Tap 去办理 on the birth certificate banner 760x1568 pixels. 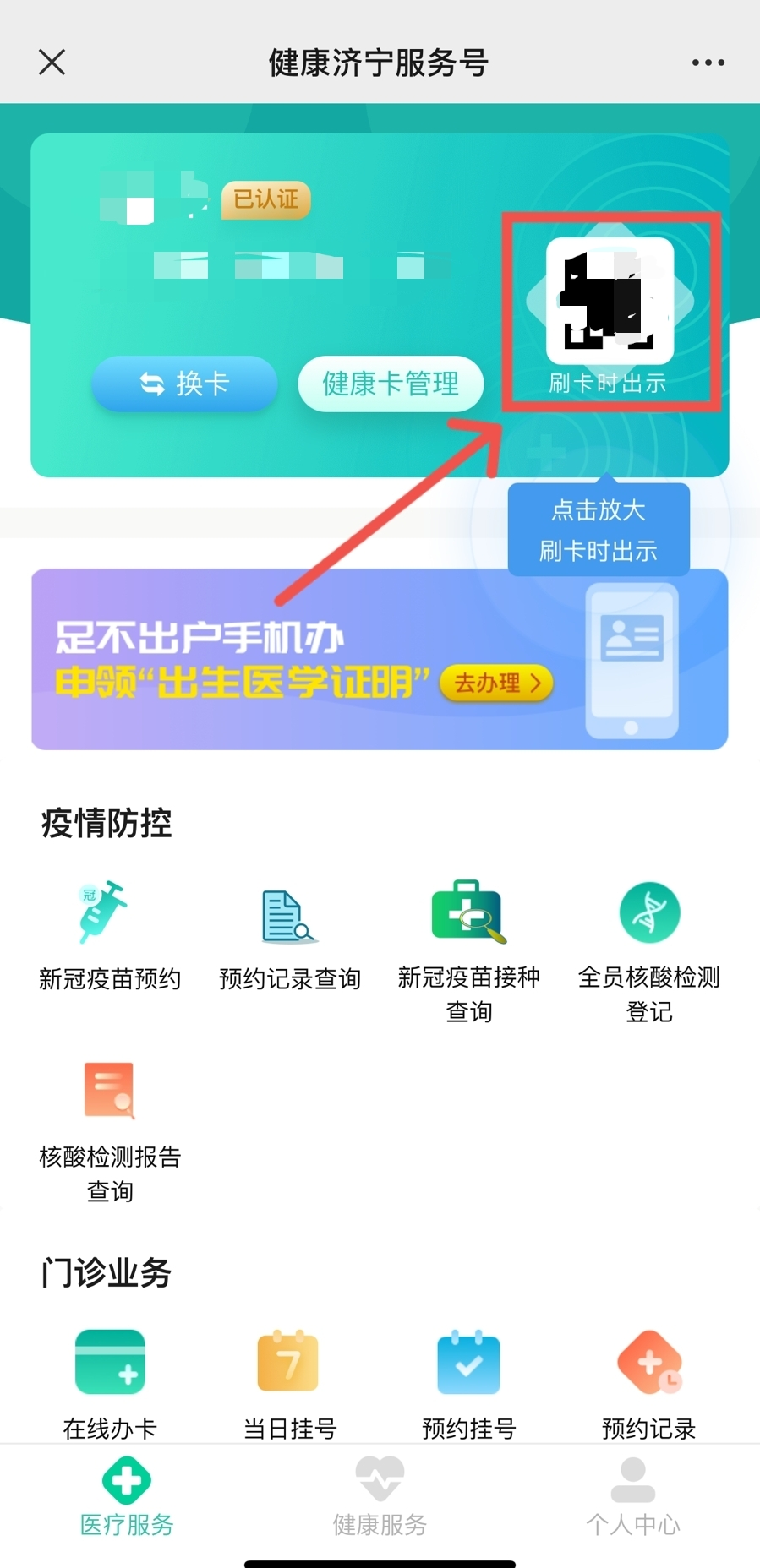[x=496, y=683]
